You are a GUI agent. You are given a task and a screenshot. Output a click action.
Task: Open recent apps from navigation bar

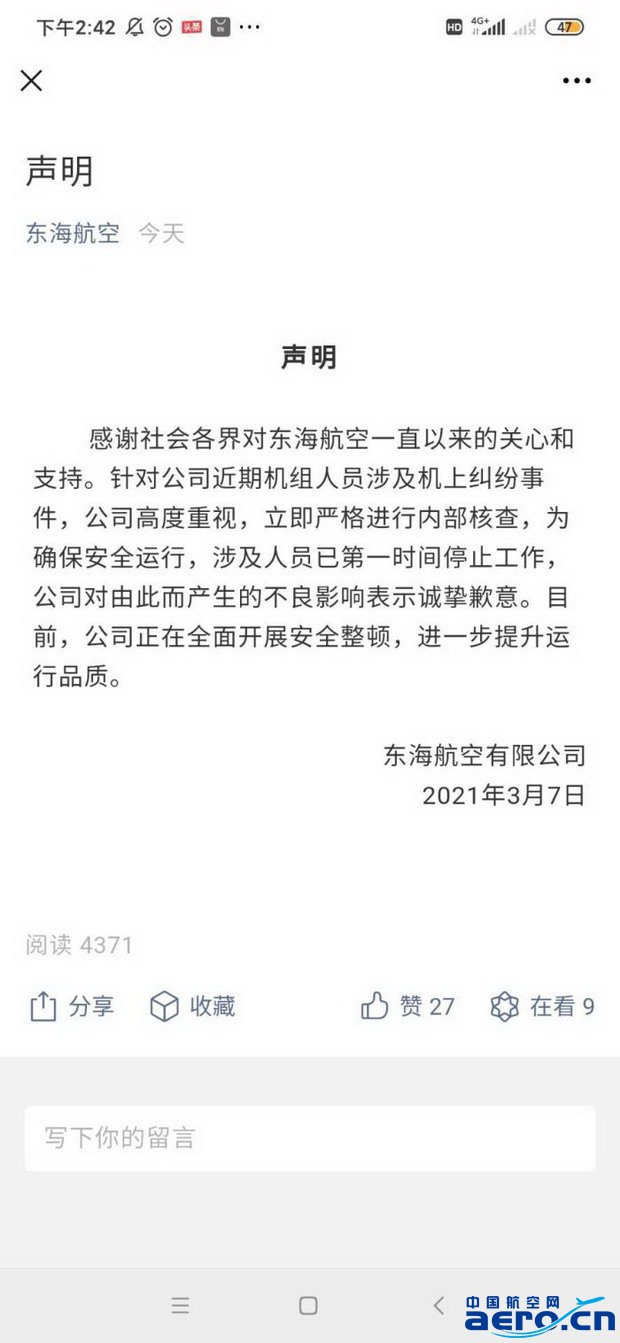(180, 1305)
